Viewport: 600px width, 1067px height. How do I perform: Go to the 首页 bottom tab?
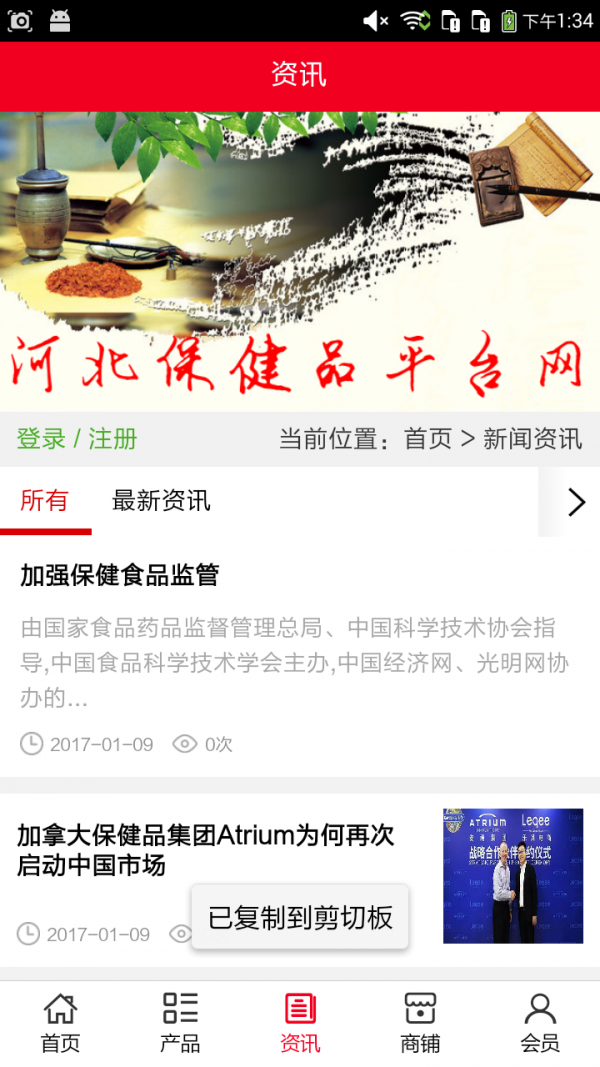coord(60,1023)
